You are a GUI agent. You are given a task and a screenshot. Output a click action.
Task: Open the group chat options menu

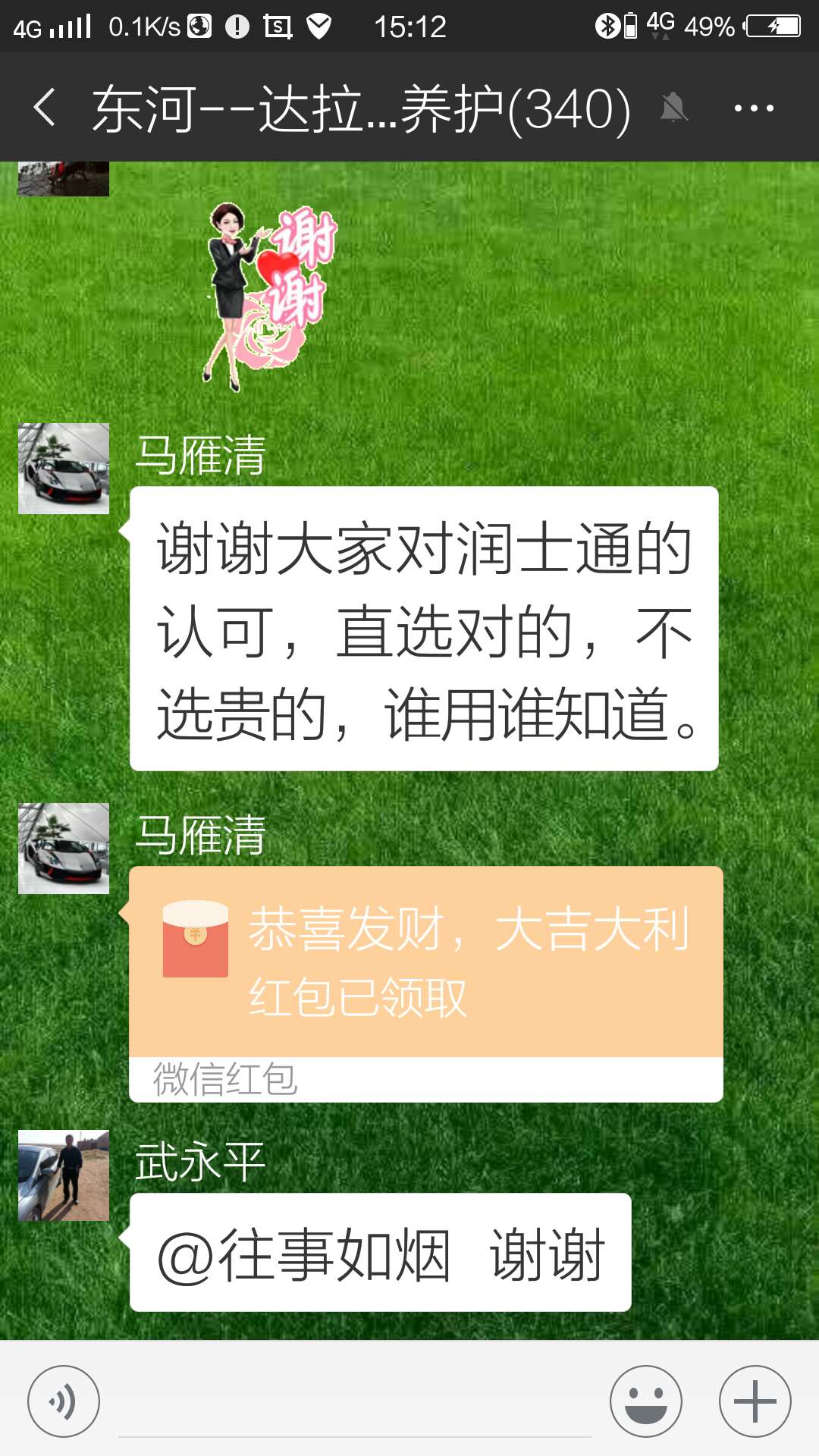point(753,108)
